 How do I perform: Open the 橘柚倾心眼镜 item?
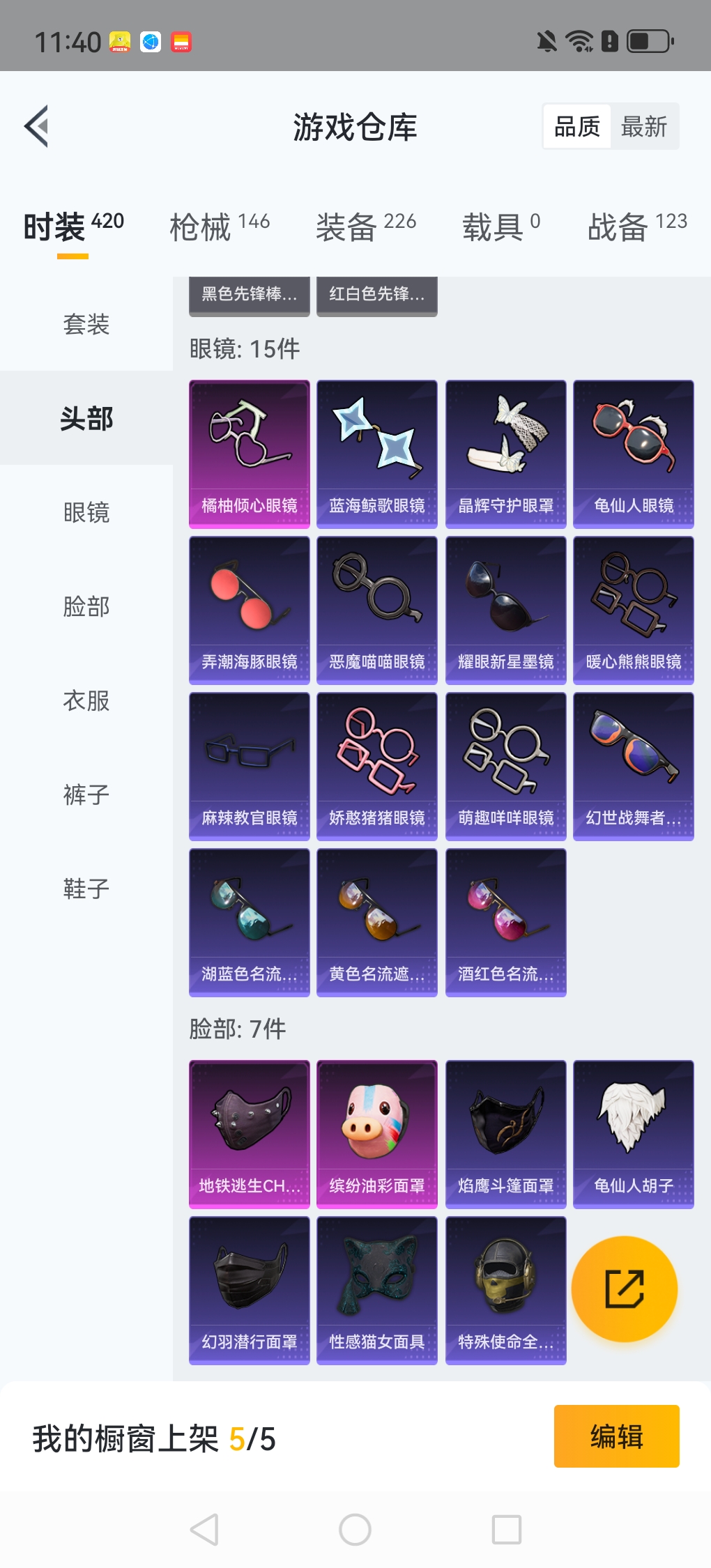click(x=250, y=454)
